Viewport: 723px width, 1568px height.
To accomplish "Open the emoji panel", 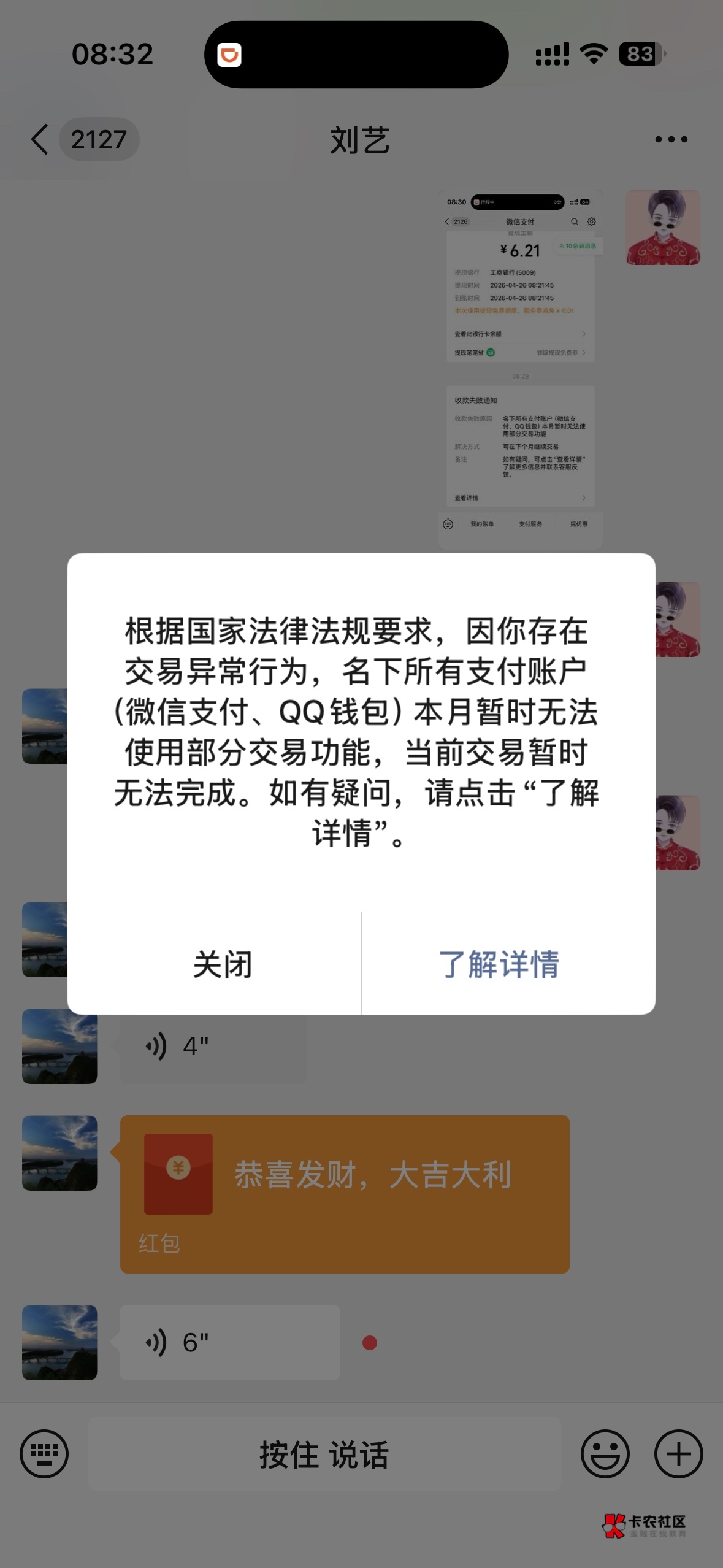I will tap(605, 1453).
